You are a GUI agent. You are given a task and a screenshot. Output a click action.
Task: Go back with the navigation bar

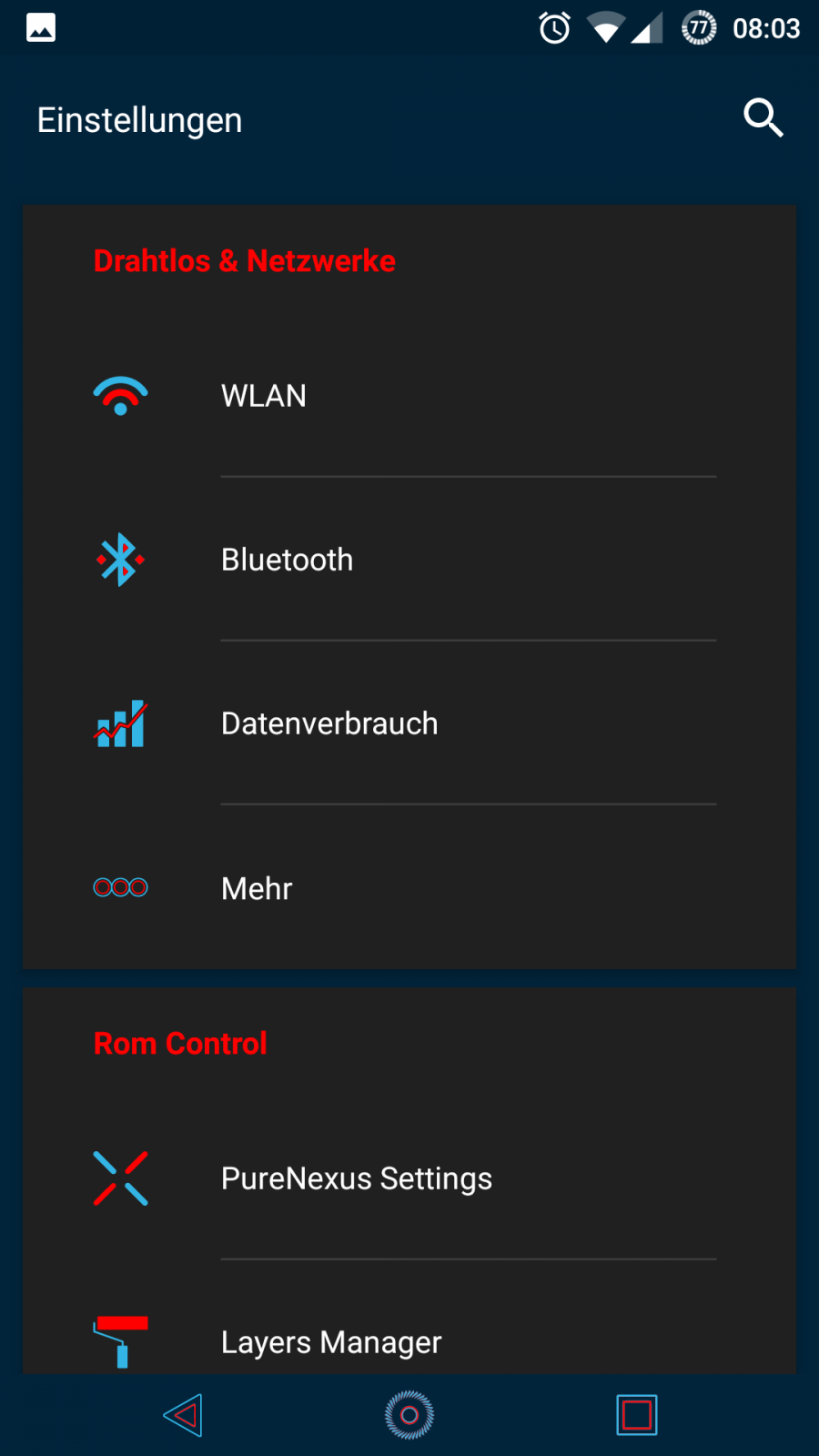coord(184,1415)
